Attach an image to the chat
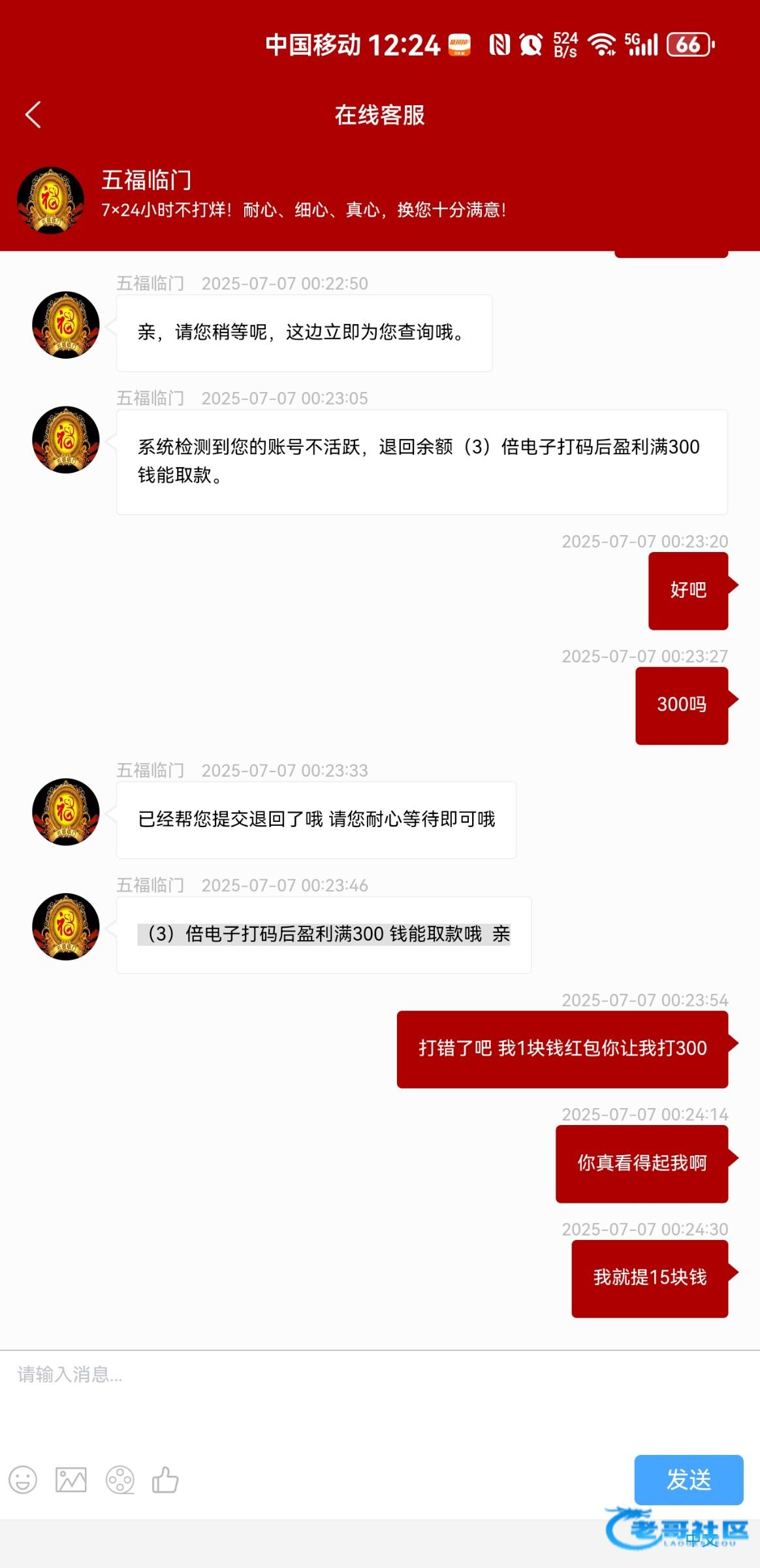The height and width of the screenshot is (1568, 760). click(x=71, y=1480)
